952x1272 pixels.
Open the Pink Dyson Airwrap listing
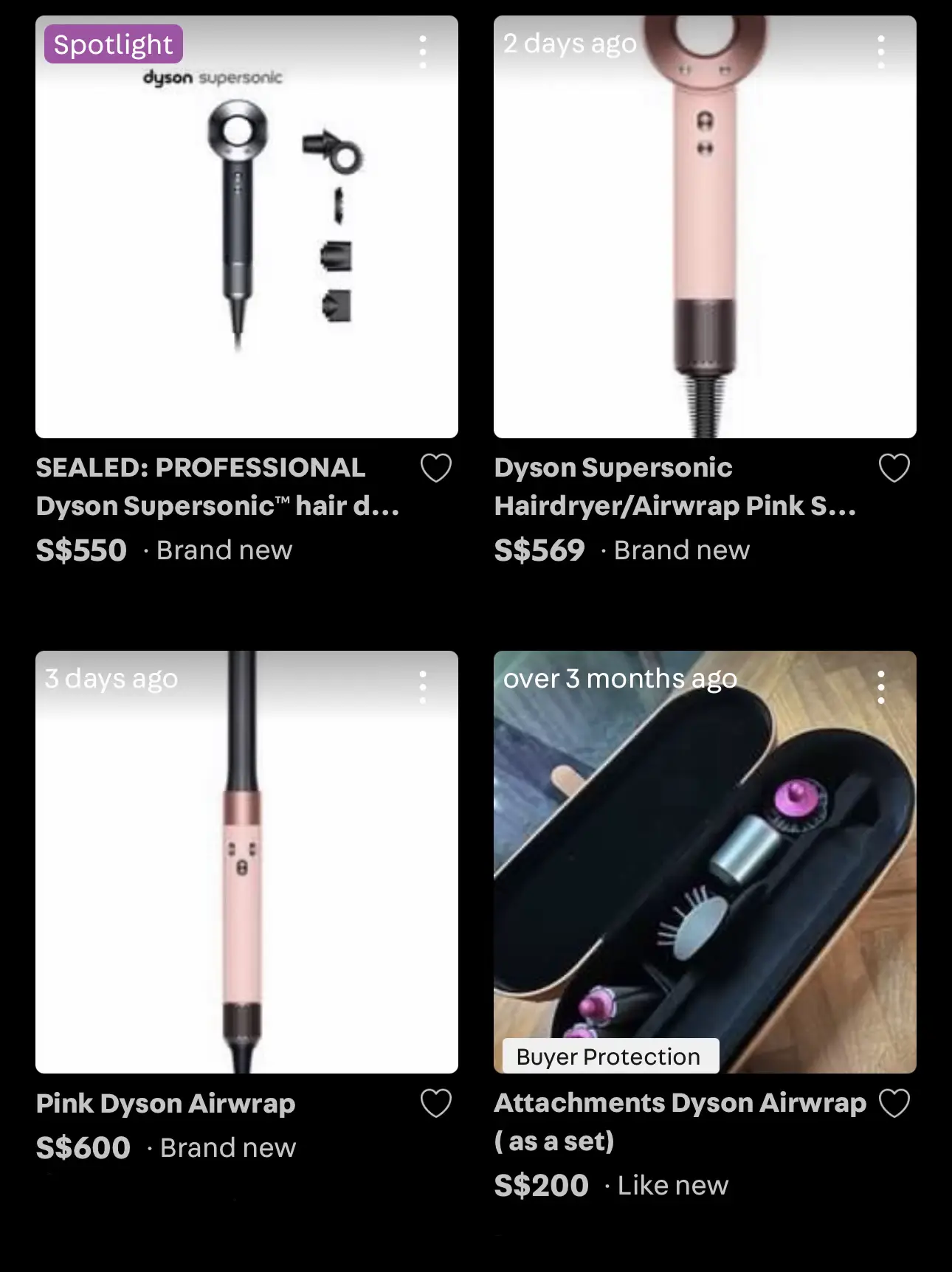click(x=246, y=862)
